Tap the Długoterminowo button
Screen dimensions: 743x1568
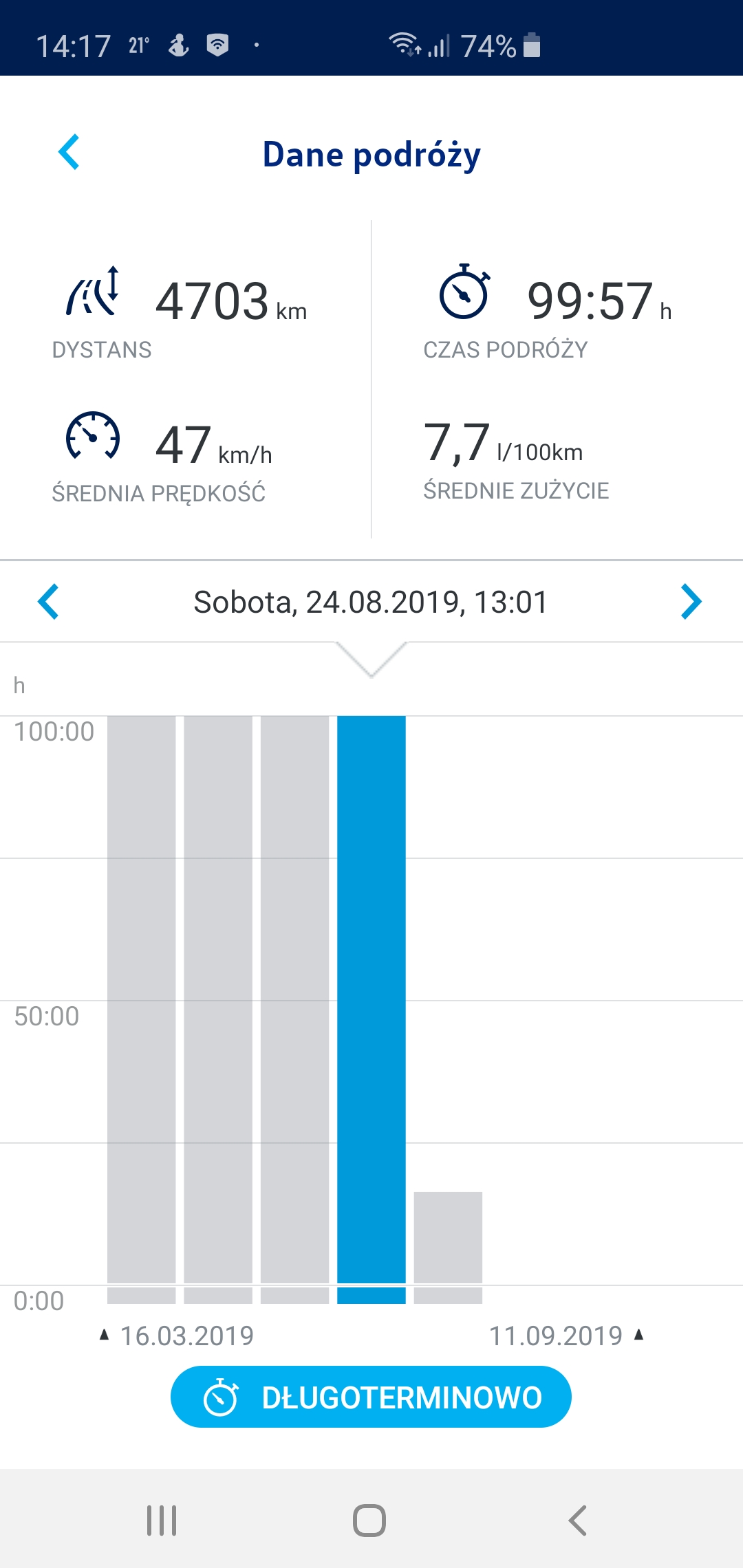coord(371,1397)
